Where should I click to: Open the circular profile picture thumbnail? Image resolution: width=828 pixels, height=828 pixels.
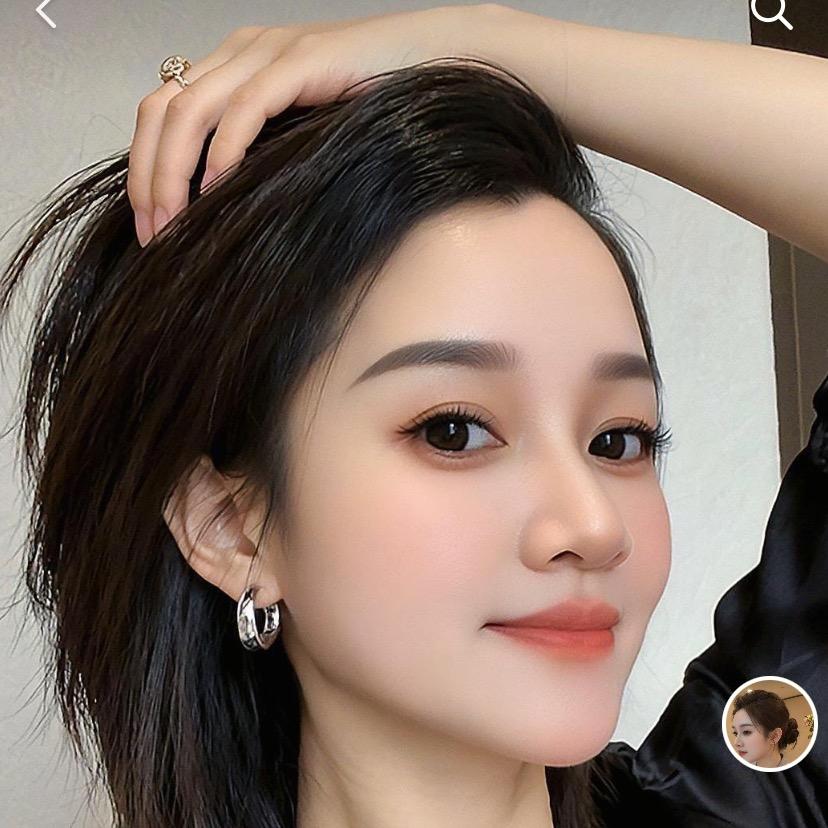click(x=769, y=724)
